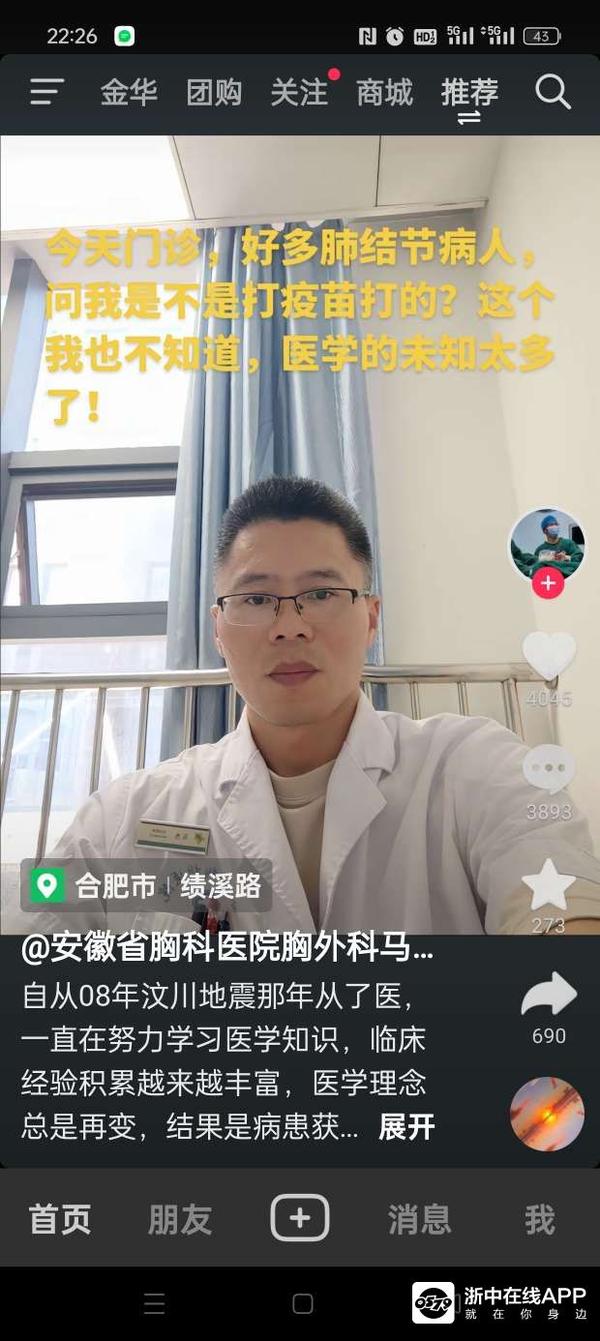Switch to the 商城 tab
Image resolution: width=600 pixels, height=1341 pixels.
coord(384,93)
